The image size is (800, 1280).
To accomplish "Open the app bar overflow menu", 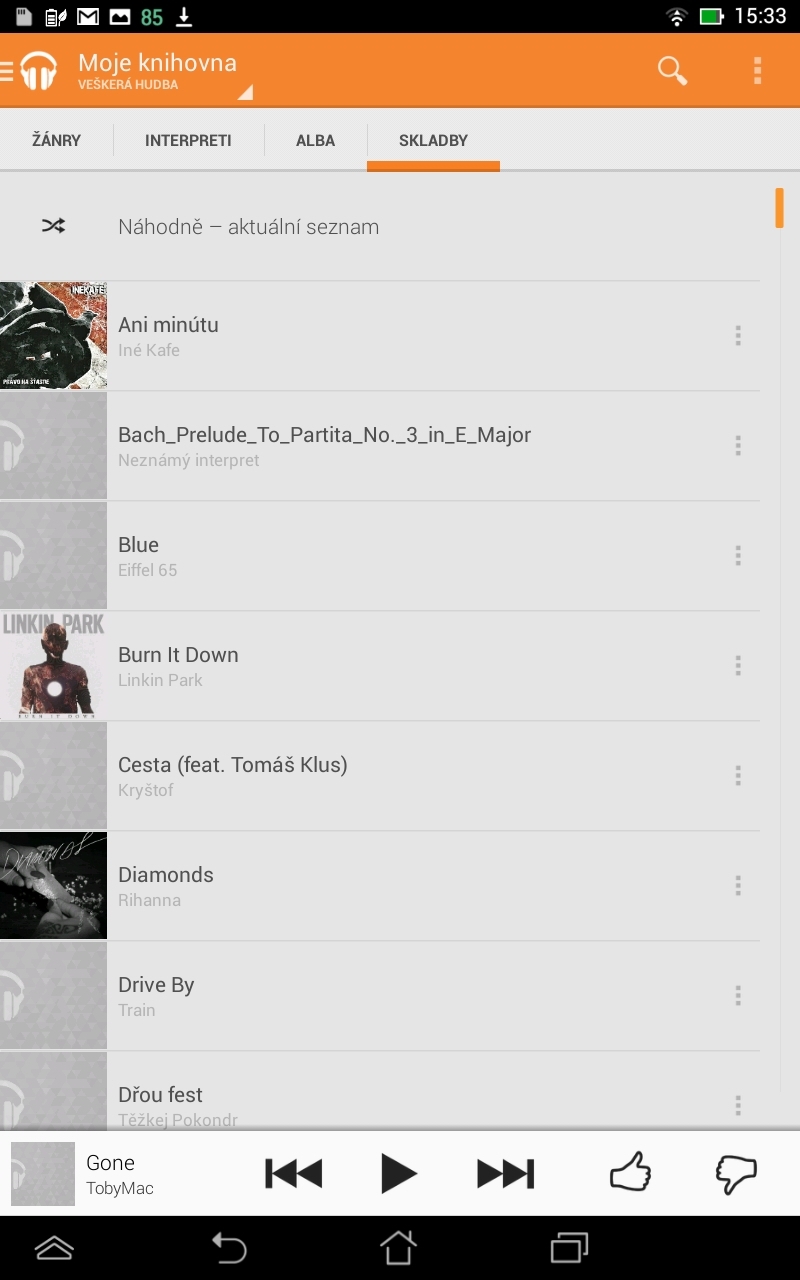I will point(757,71).
